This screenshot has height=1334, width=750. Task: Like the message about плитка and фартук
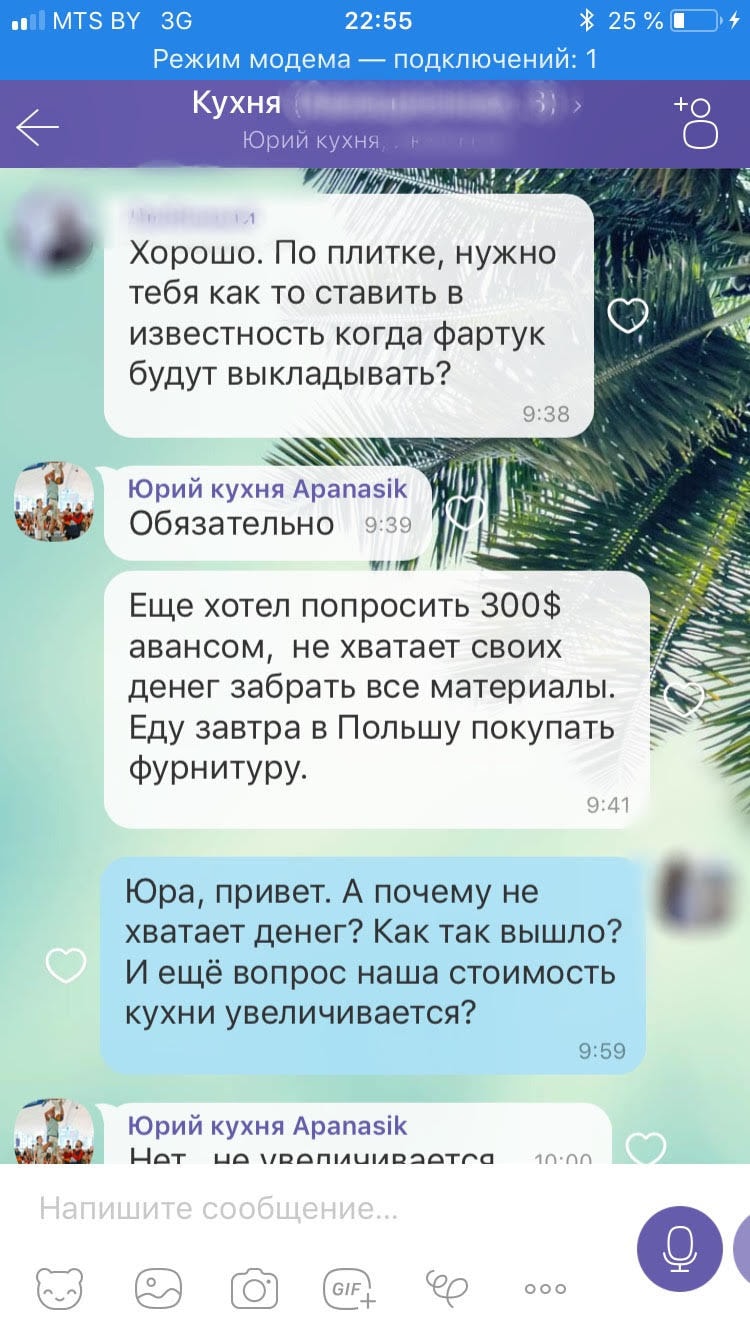coord(628,317)
